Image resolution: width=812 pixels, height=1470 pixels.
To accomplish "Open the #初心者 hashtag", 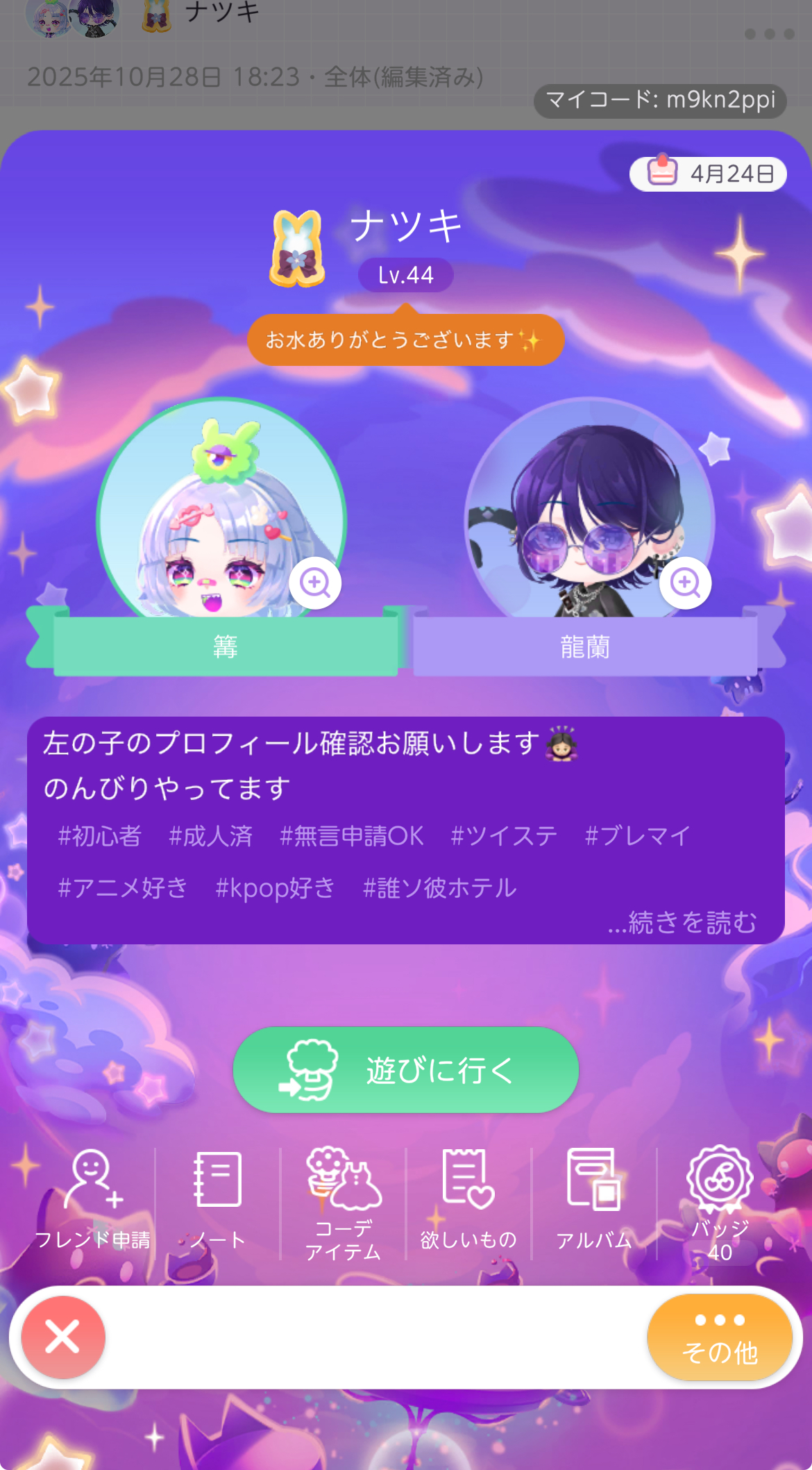I will point(100,835).
